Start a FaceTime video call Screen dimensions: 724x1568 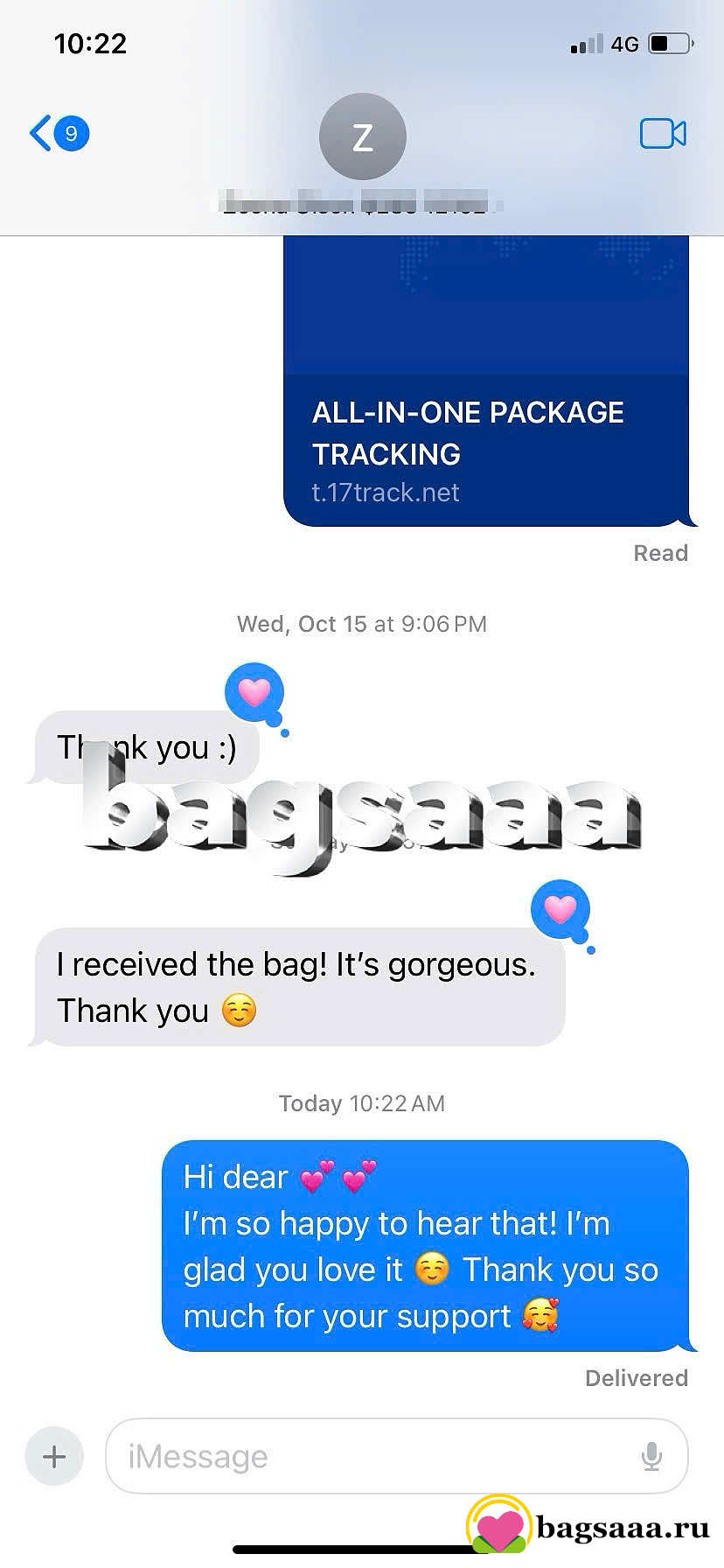(662, 134)
